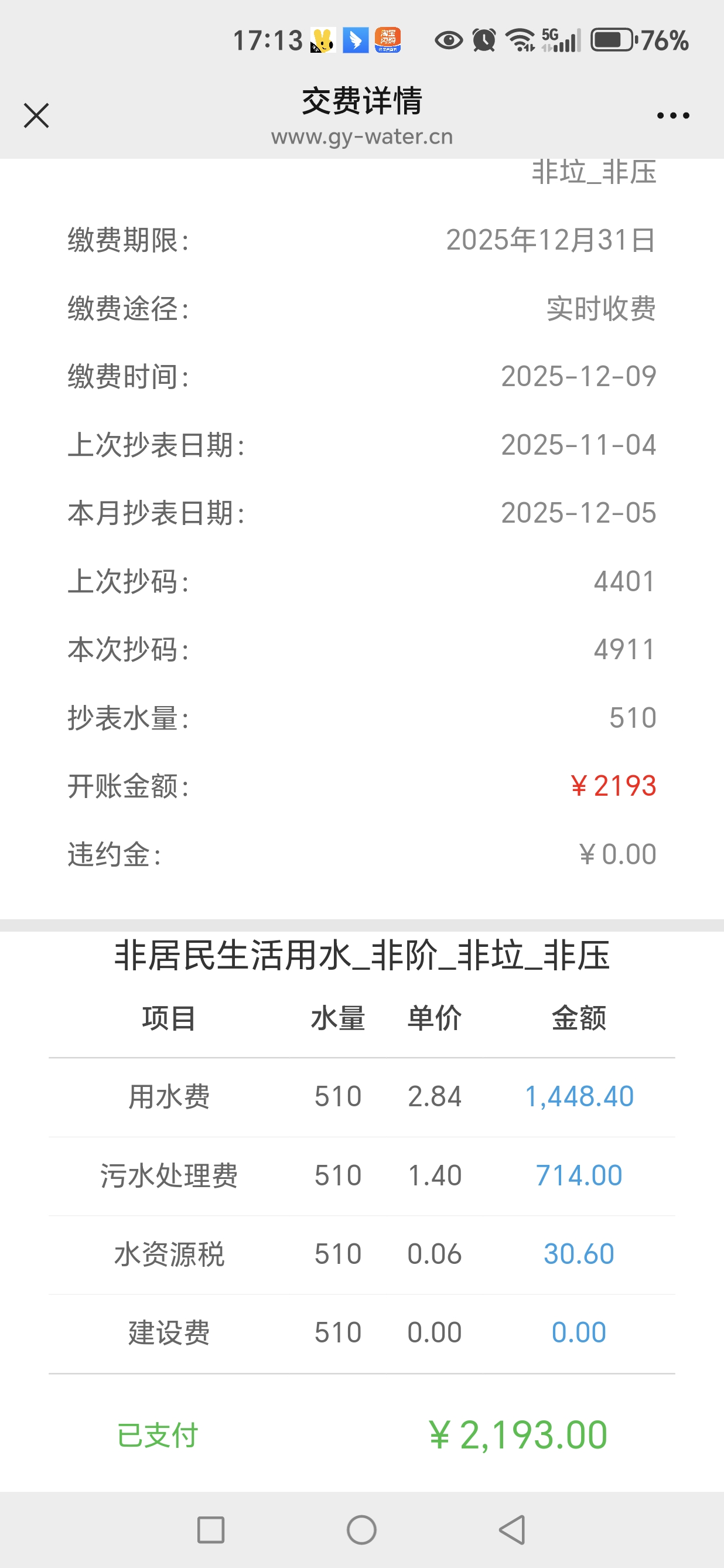Open the three-dot overflow menu
The height and width of the screenshot is (1568, 724).
coord(673,115)
